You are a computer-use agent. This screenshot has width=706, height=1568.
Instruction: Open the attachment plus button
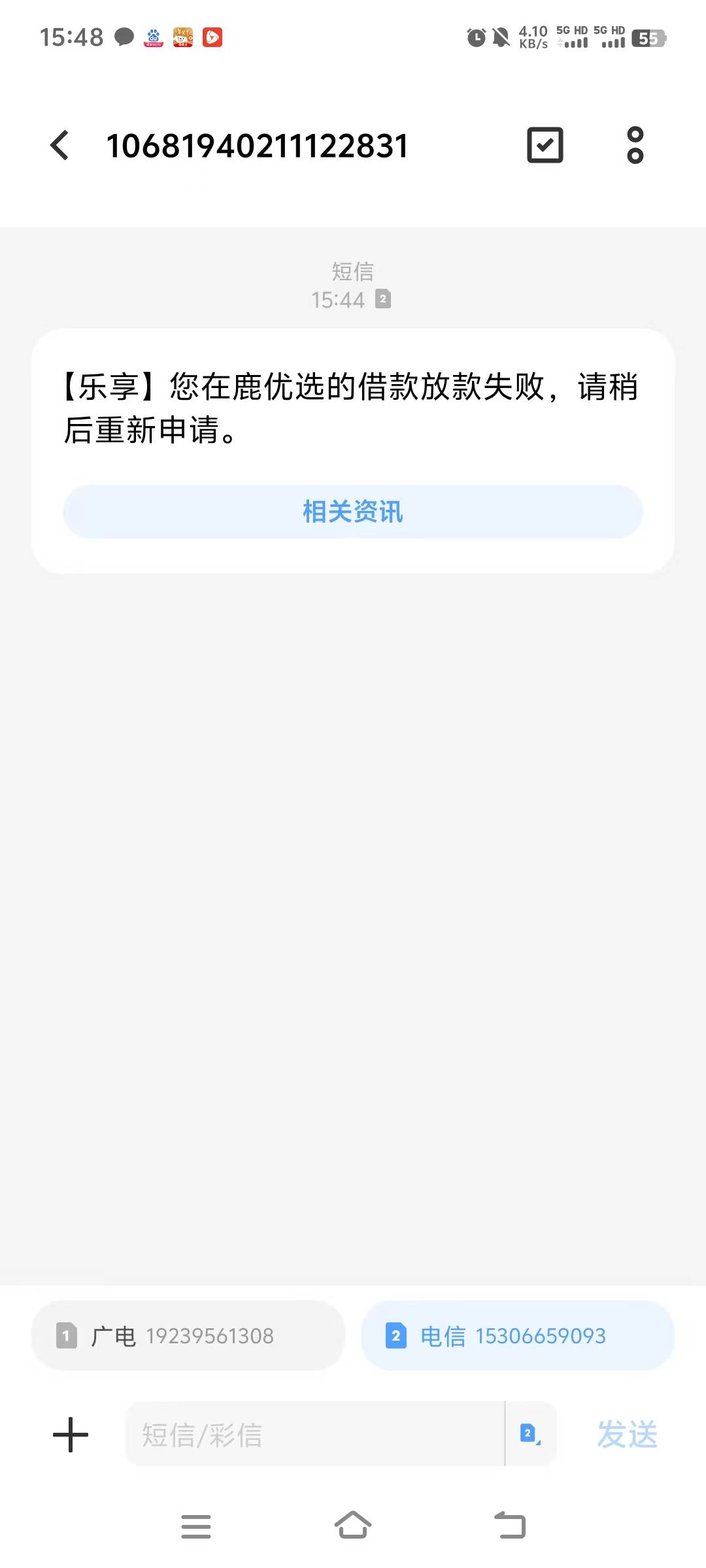point(71,1435)
